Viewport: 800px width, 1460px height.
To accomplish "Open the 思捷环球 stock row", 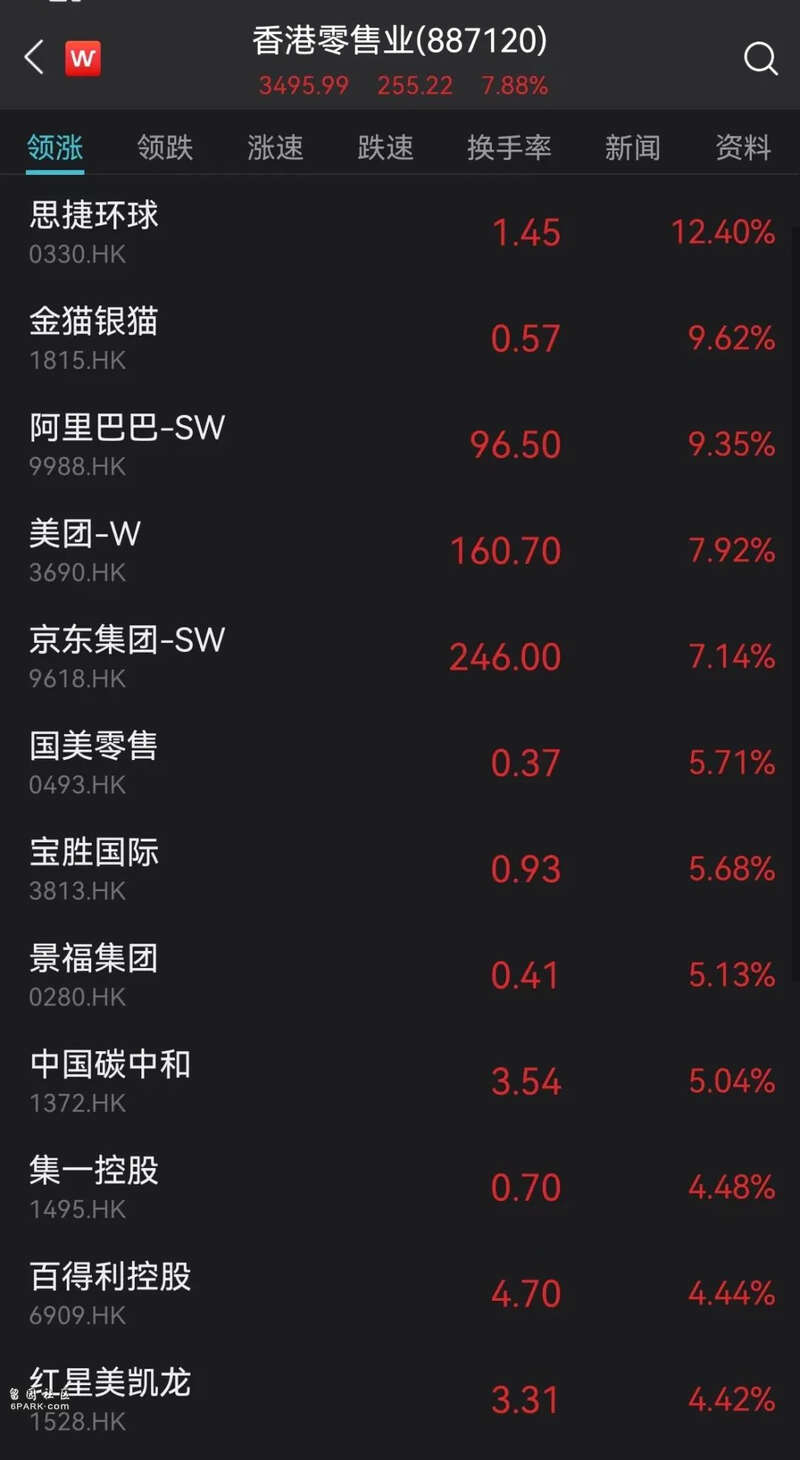I will 400,232.
